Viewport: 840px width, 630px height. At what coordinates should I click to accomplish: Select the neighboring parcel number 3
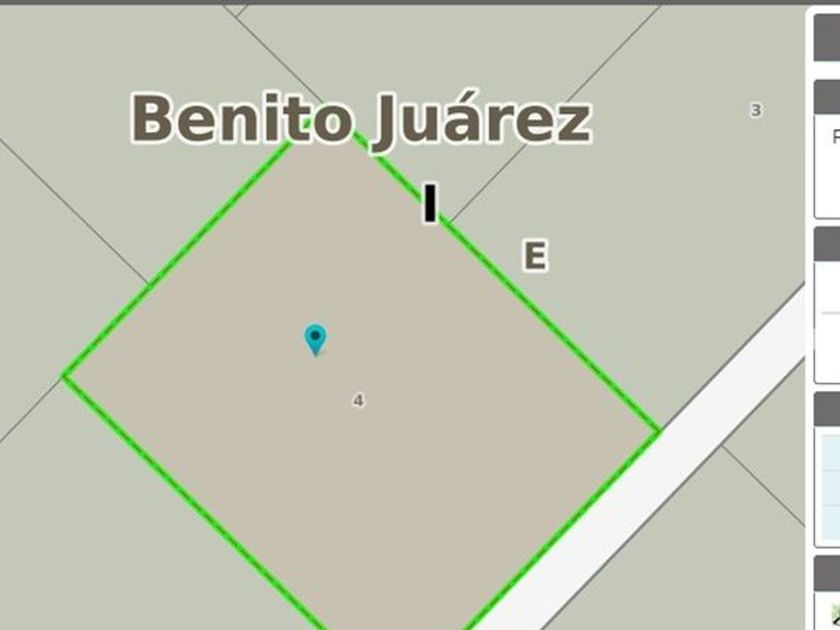tap(755, 110)
